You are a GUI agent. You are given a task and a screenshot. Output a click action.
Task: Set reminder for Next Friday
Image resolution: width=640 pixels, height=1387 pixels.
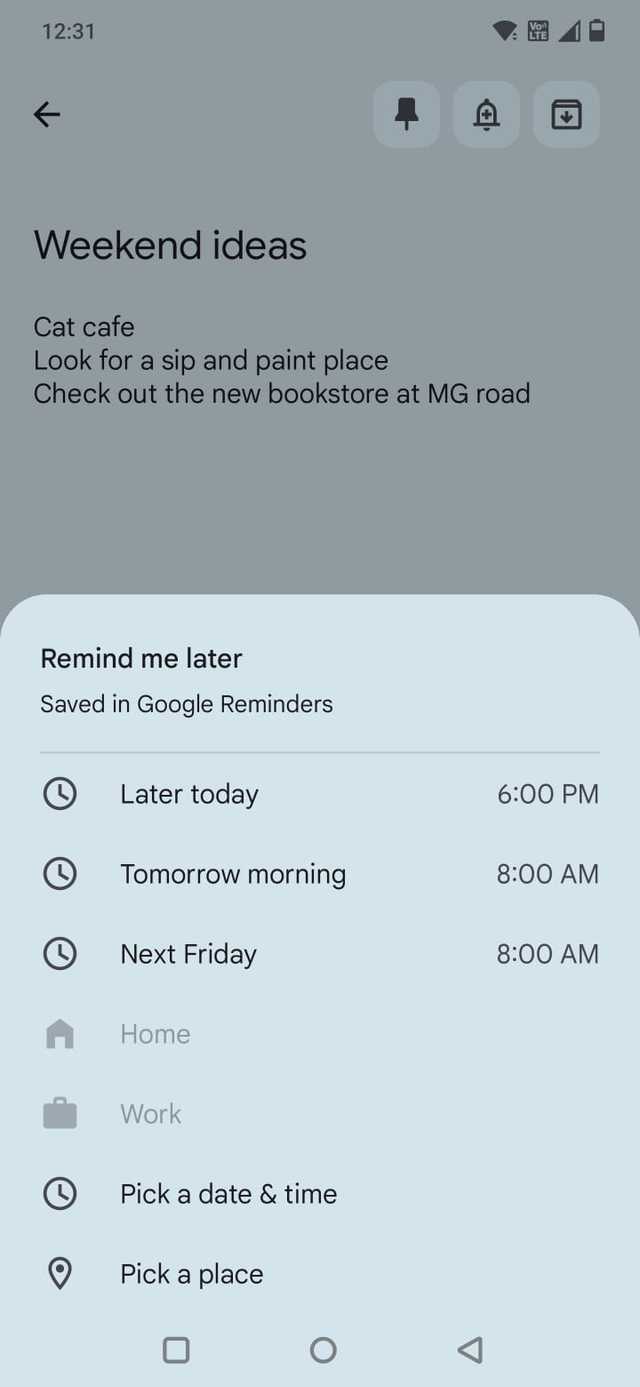point(319,954)
